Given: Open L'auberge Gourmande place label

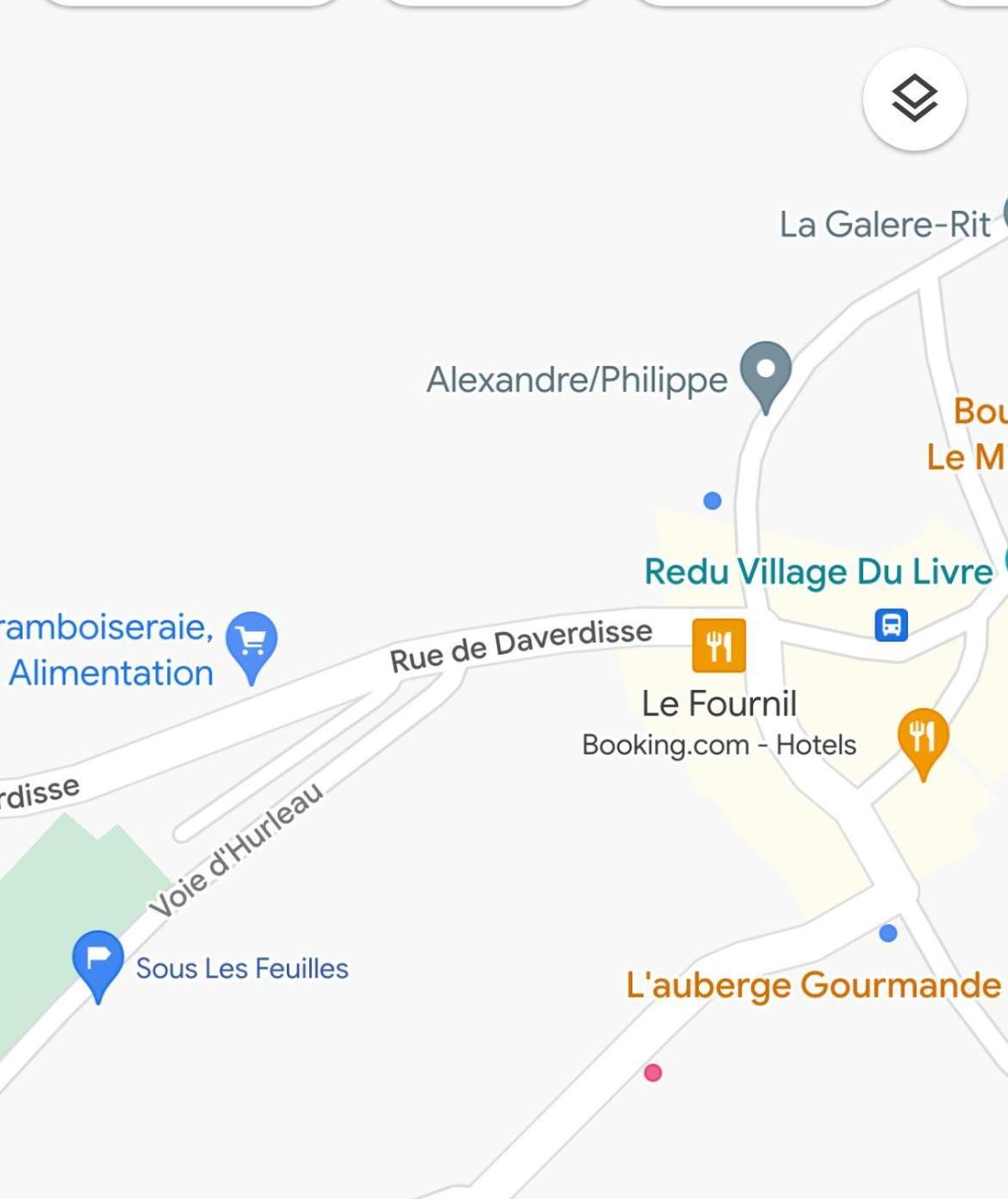Looking at the screenshot, I should click(x=812, y=985).
